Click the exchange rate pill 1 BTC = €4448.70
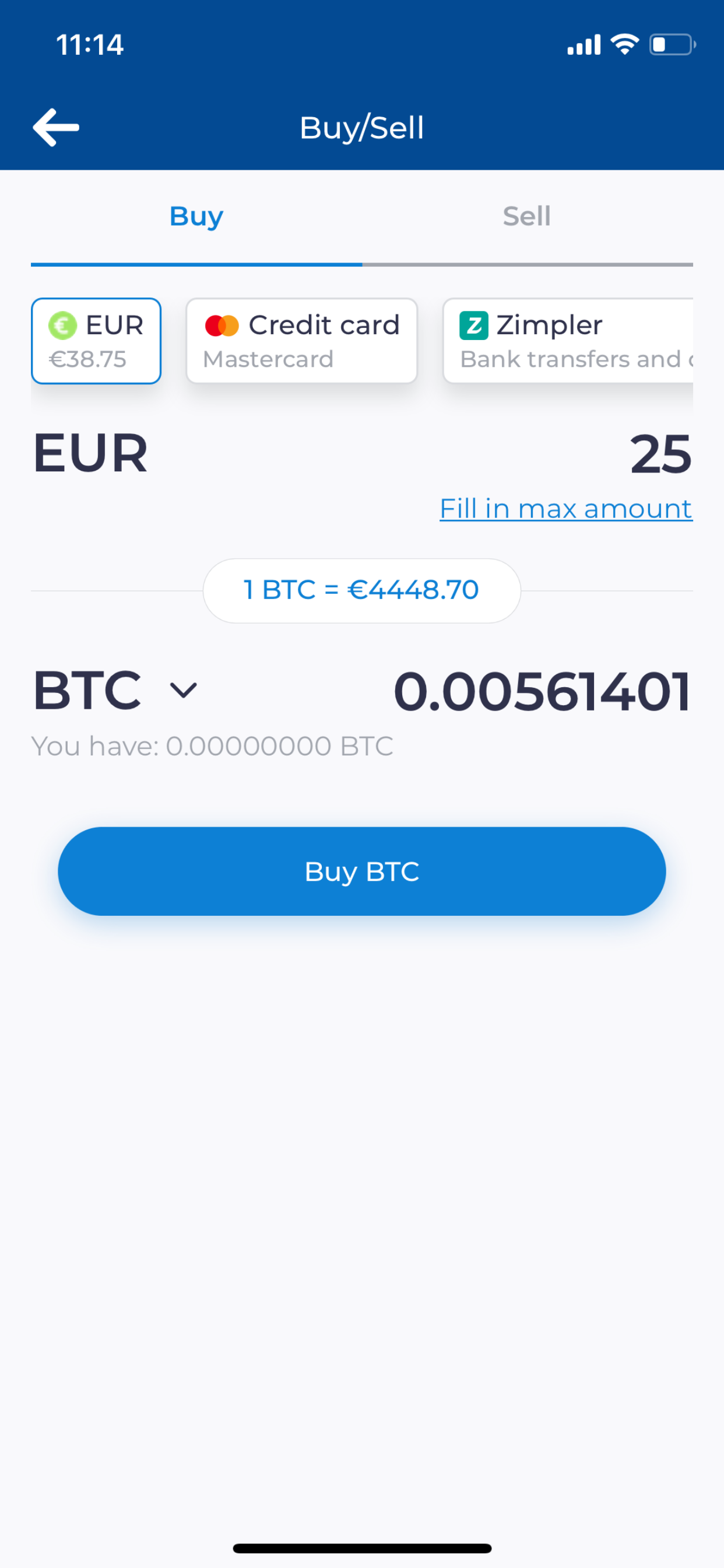This screenshot has height=1568, width=724. [x=361, y=589]
